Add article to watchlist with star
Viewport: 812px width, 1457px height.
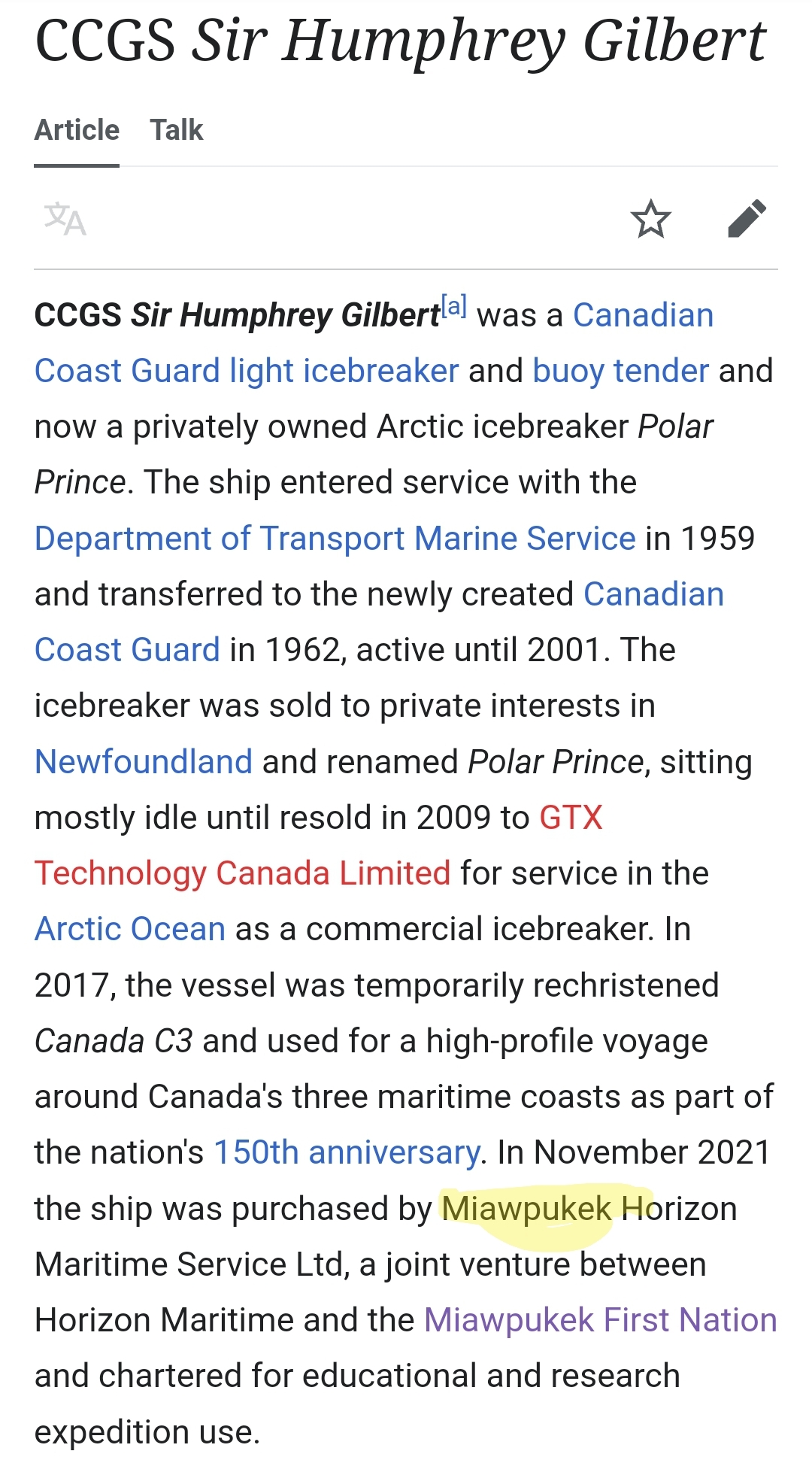650,219
